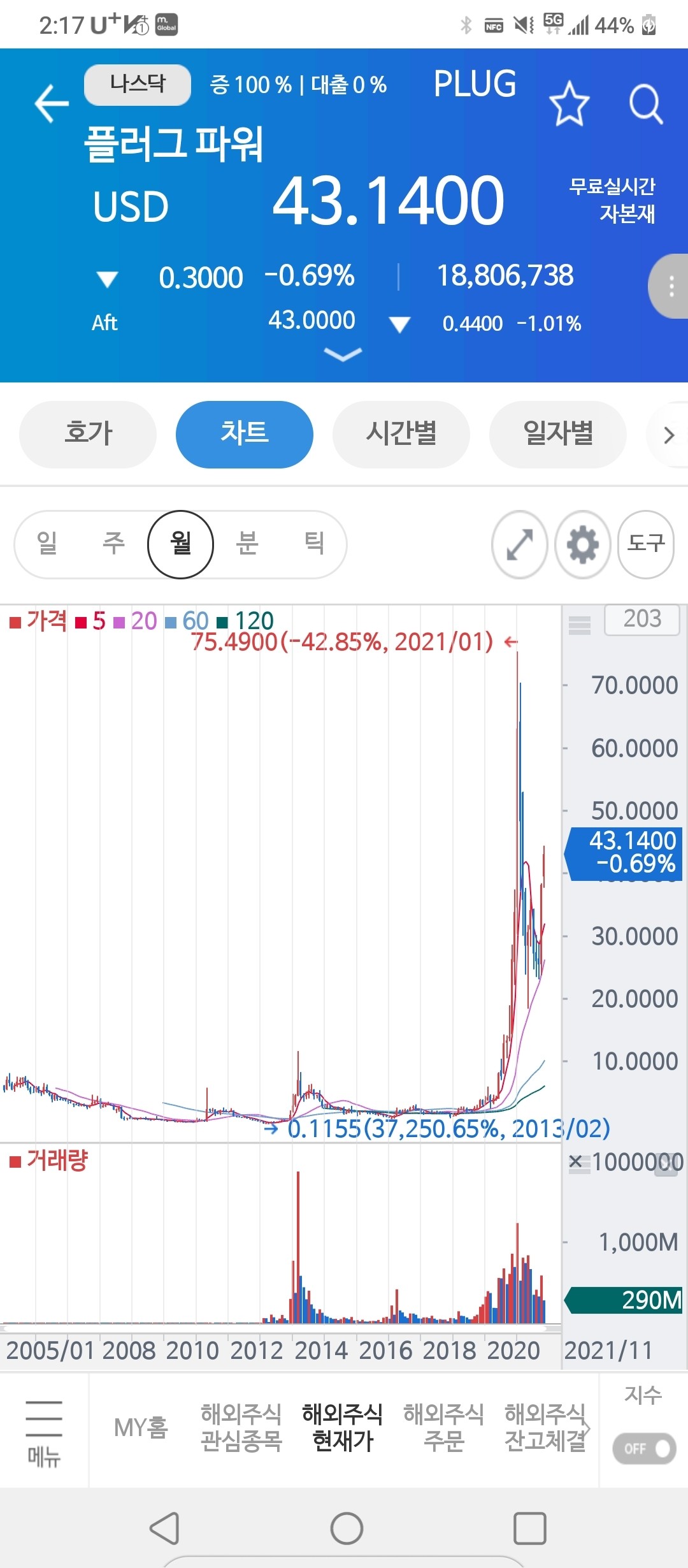Viewport: 688px width, 1568px height.
Task: Toggle the 지수 switch on
Action: pyautogui.click(x=644, y=1449)
